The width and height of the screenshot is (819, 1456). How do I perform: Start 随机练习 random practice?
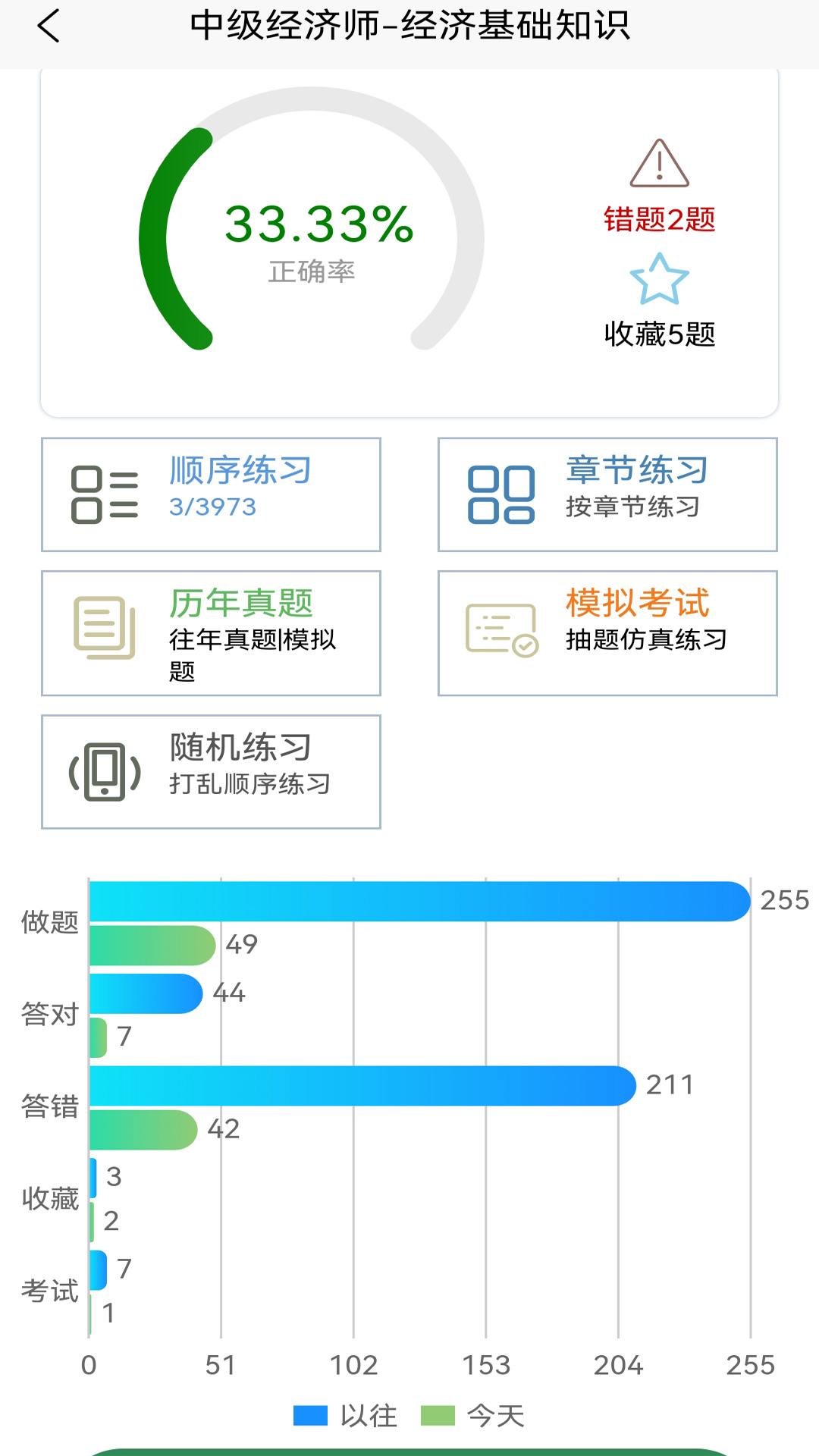coord(211,768)
